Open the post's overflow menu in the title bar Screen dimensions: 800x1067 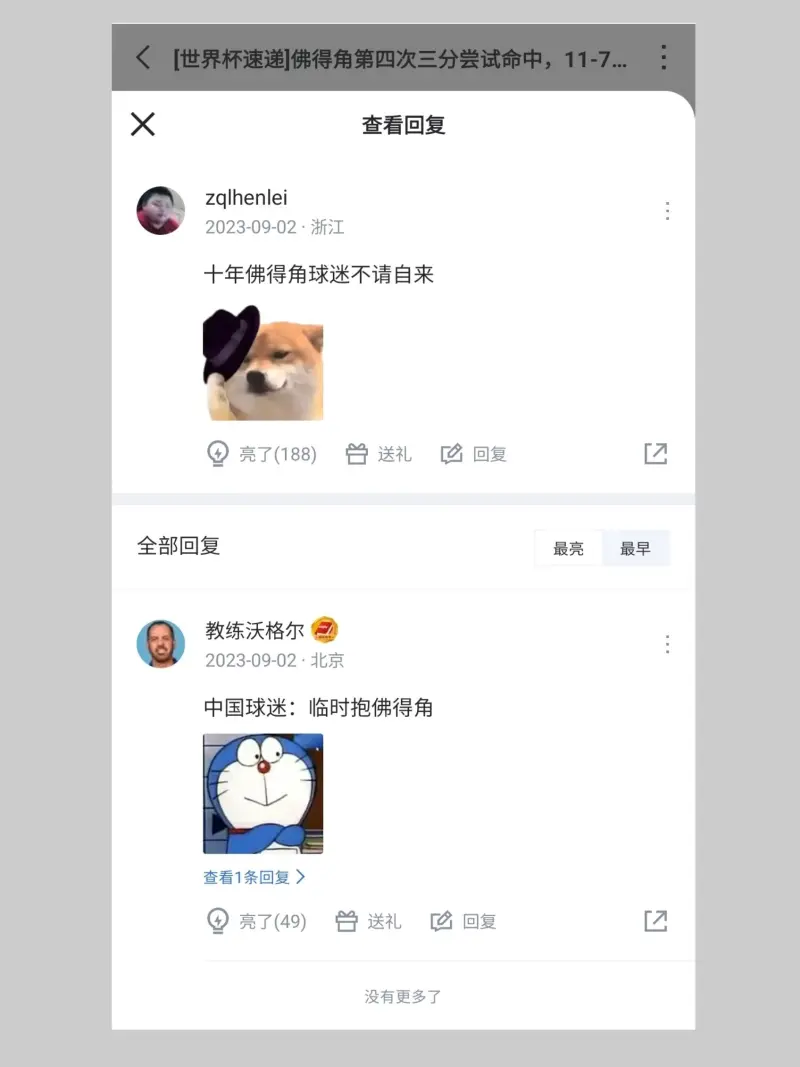point(663,58)
